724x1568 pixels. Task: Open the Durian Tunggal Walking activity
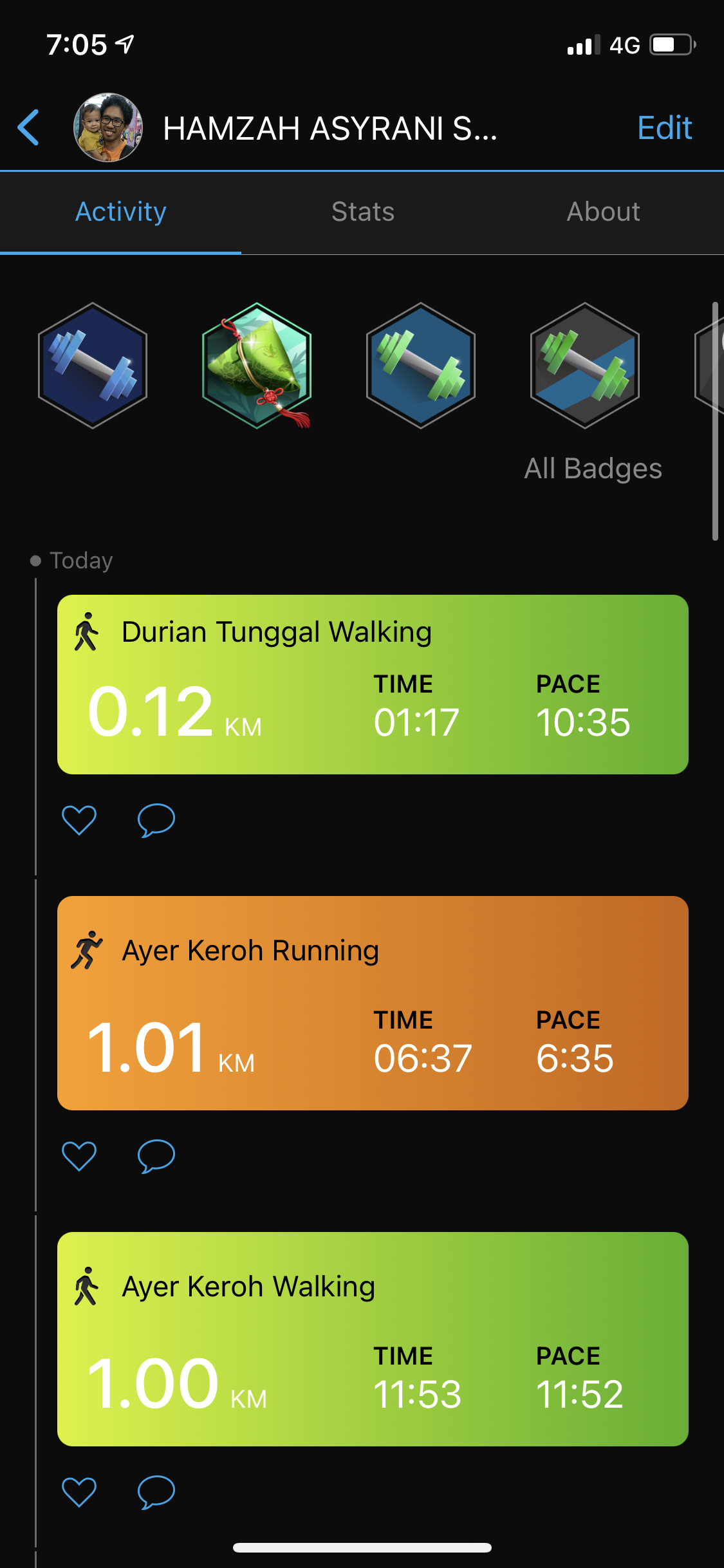point(373,684)
